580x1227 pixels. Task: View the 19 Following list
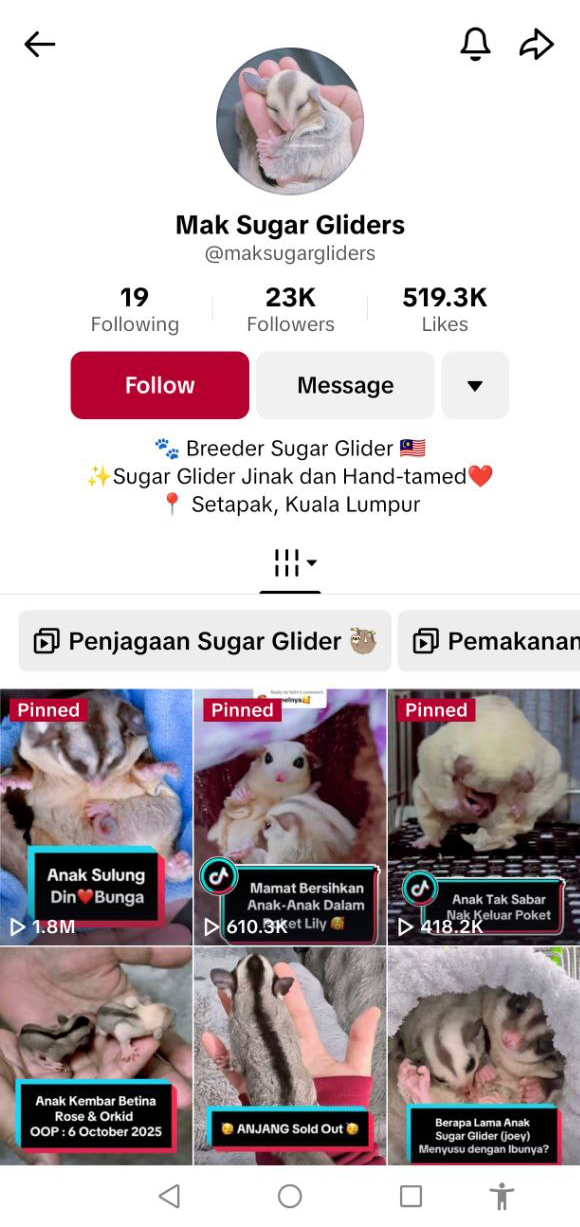coord(135,310)
